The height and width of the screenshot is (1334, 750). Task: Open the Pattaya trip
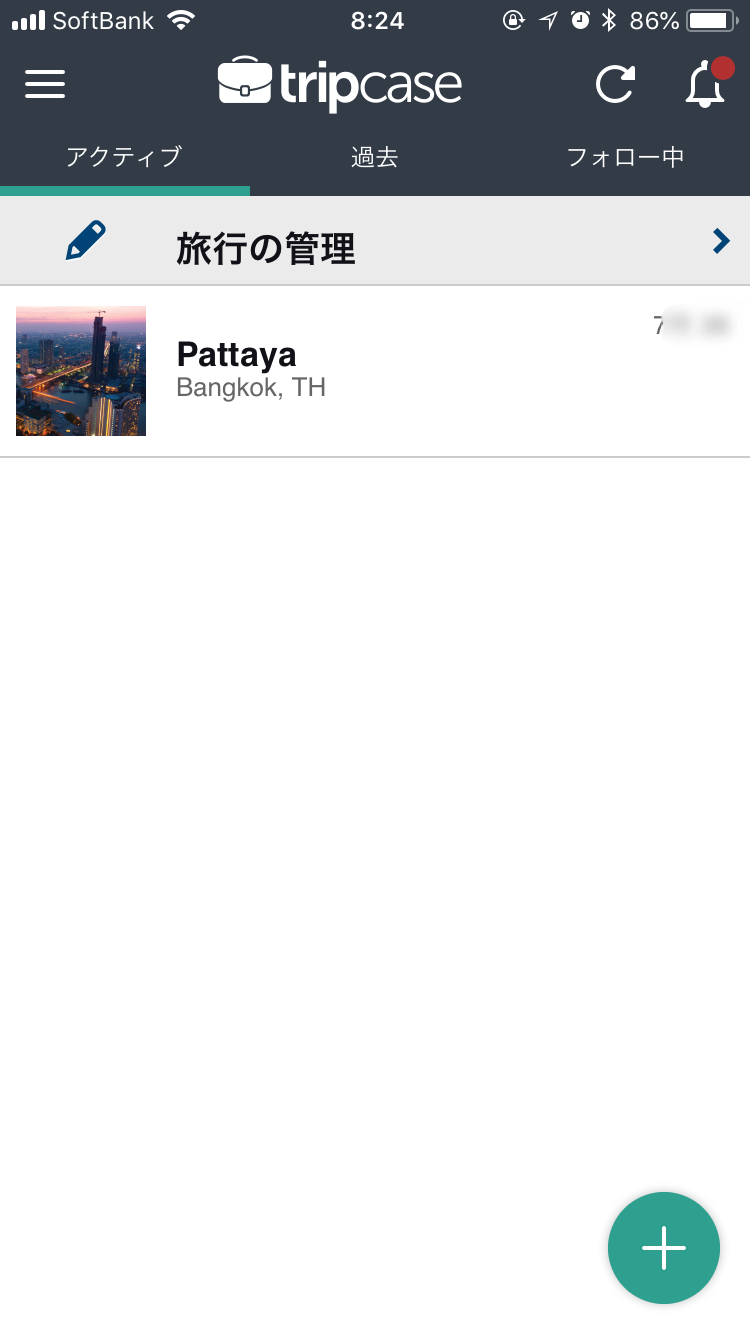375,371
